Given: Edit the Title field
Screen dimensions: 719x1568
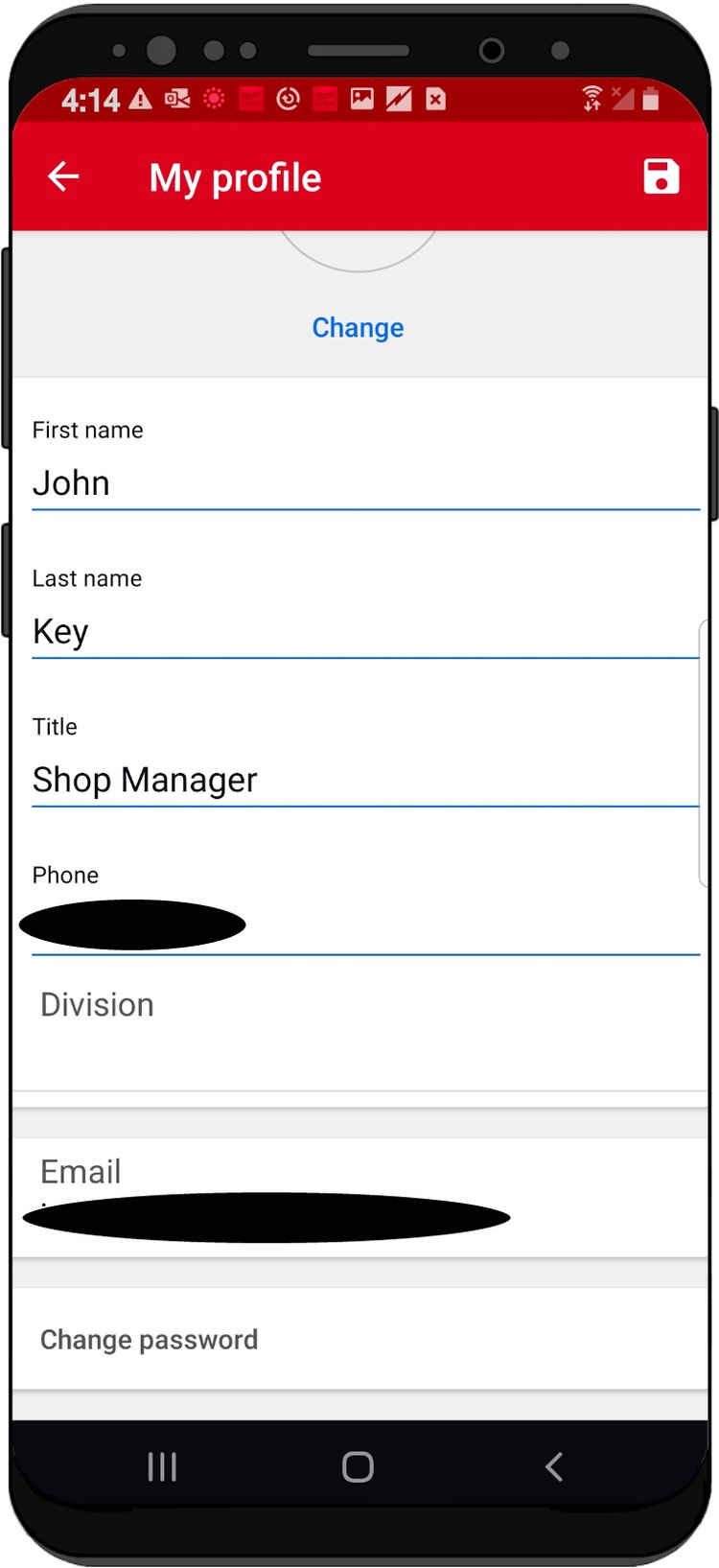Looking at the screenshot, I should 364,781.
